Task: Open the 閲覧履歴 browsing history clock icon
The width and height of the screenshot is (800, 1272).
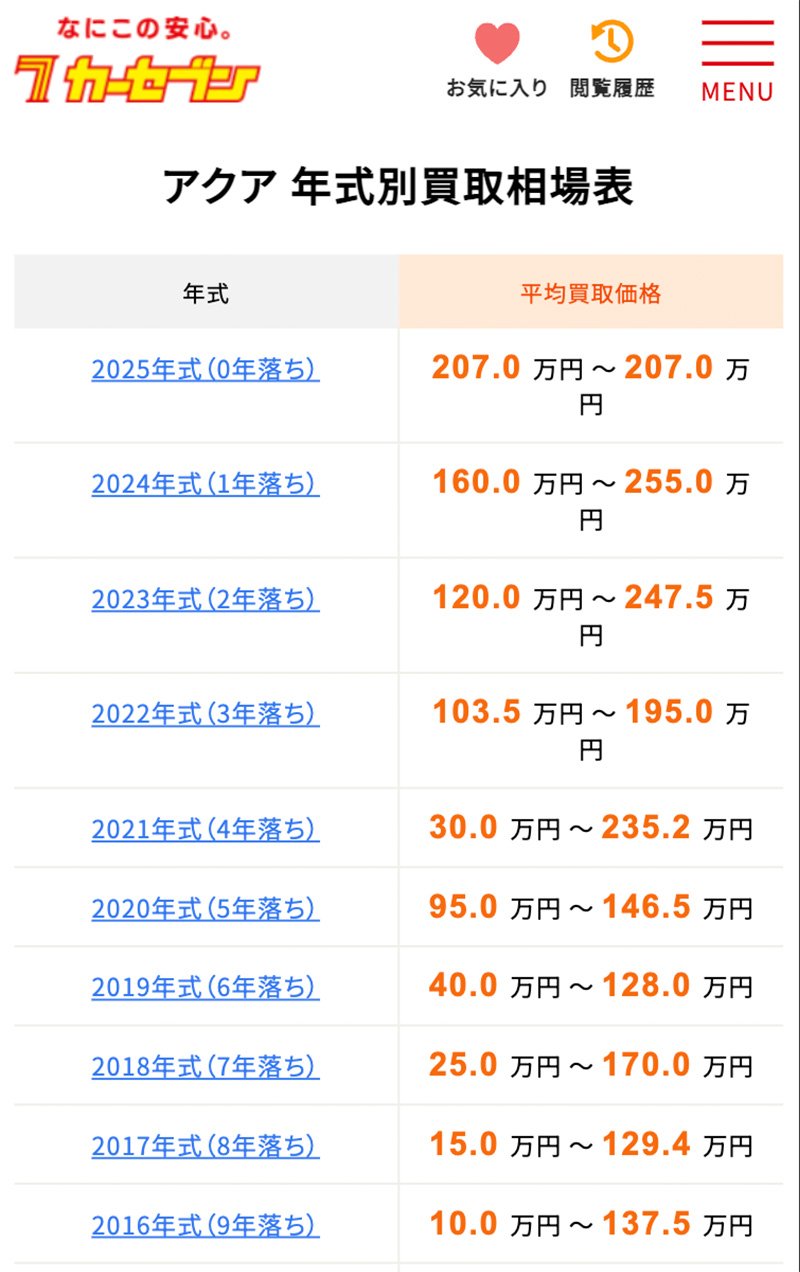Action: [612, 45]
